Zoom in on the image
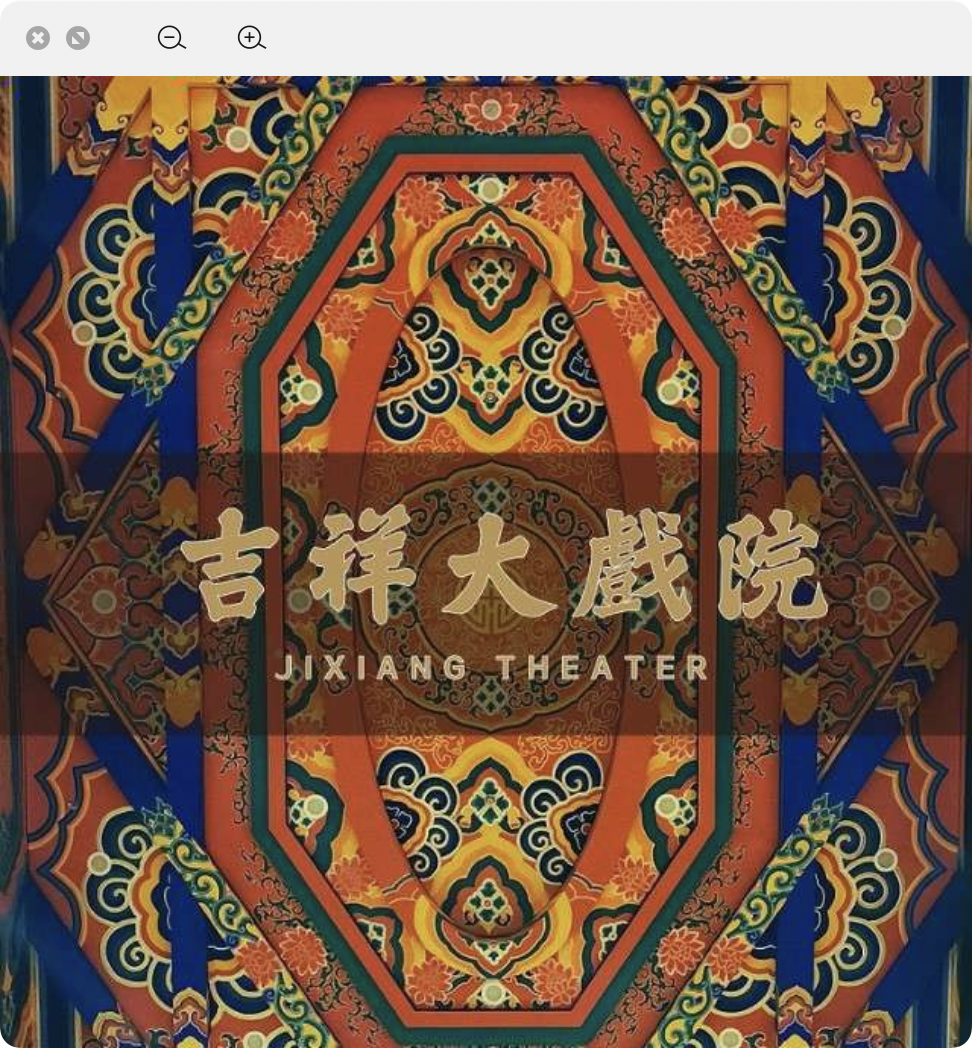Screen dimensions: 972x1048 tap(250, 38)
